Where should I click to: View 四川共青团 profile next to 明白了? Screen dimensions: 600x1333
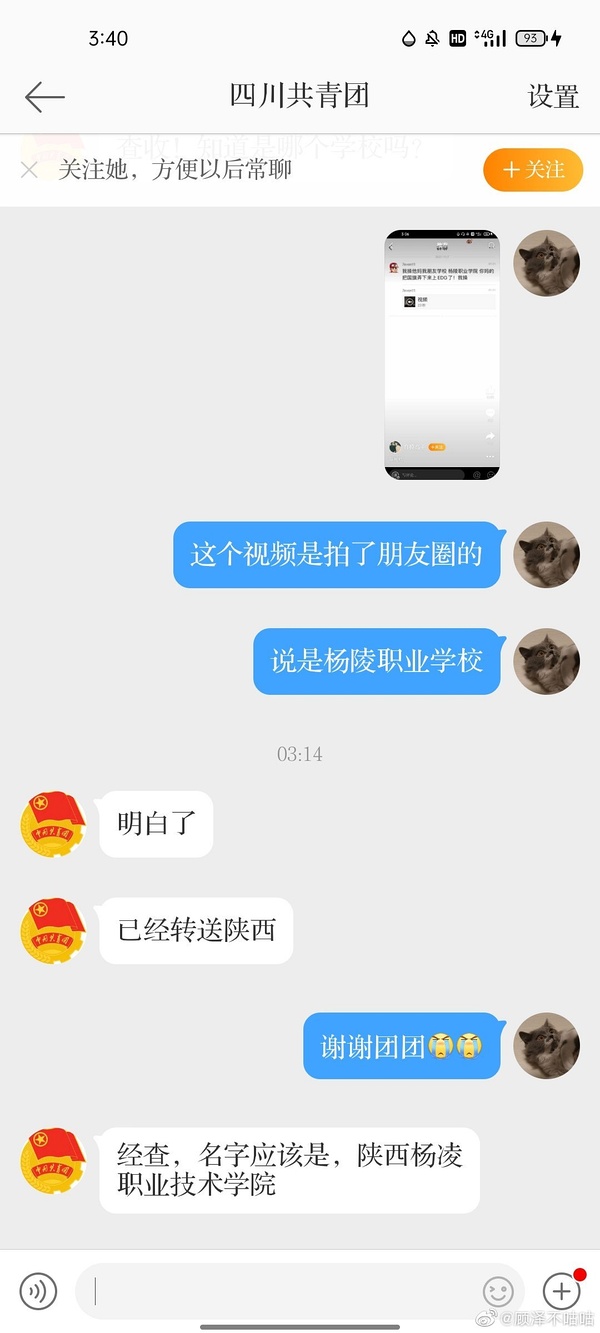[53, 823]
